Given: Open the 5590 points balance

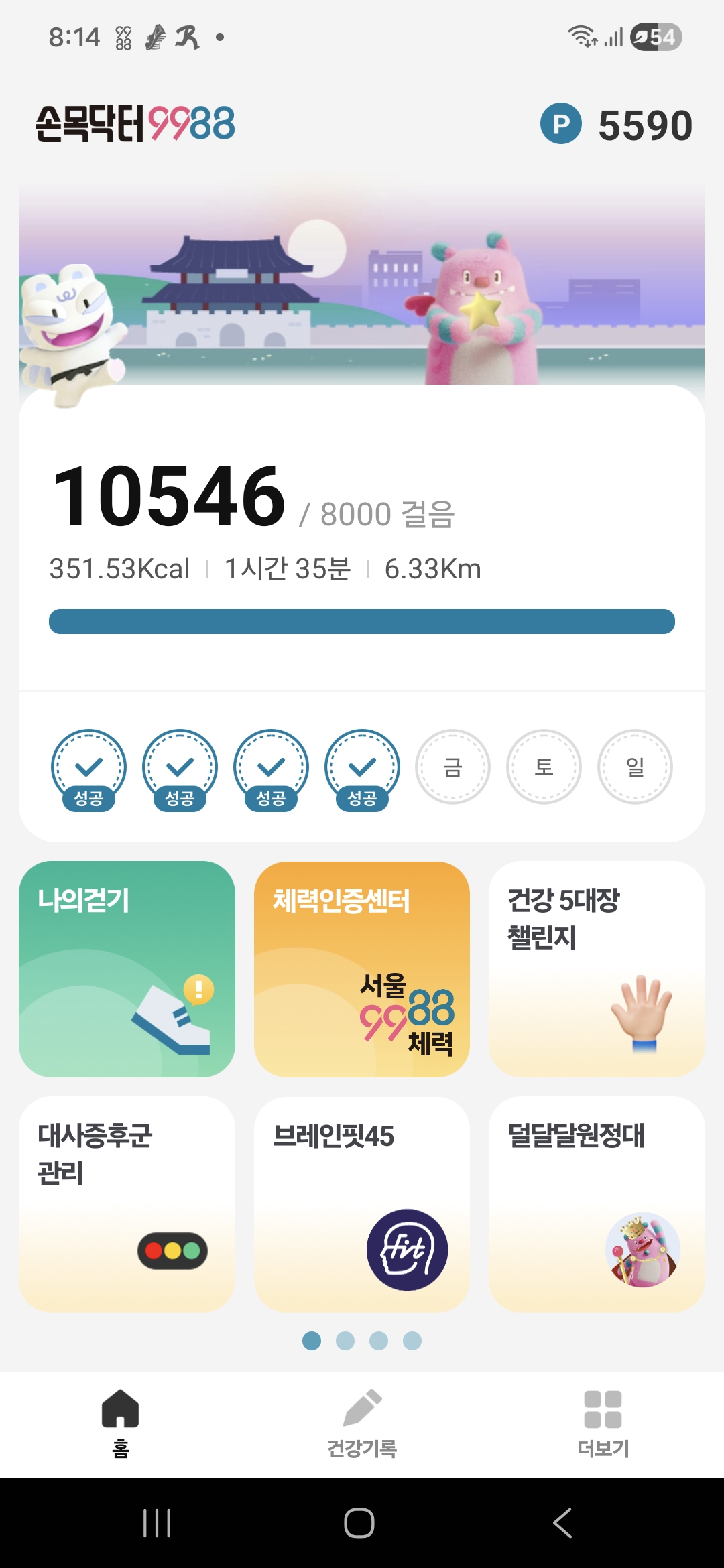Looking at the screenshot, I should [x=617, y=125].
